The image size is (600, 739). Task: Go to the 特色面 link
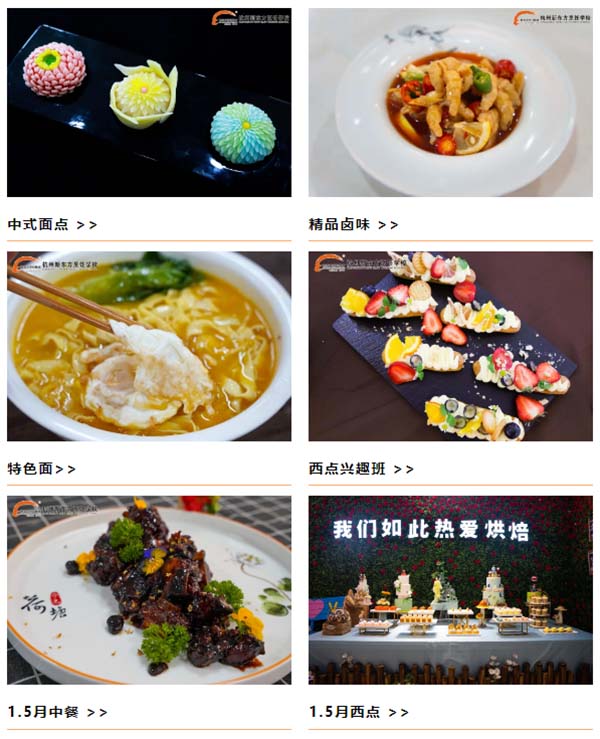coord(42,469)
